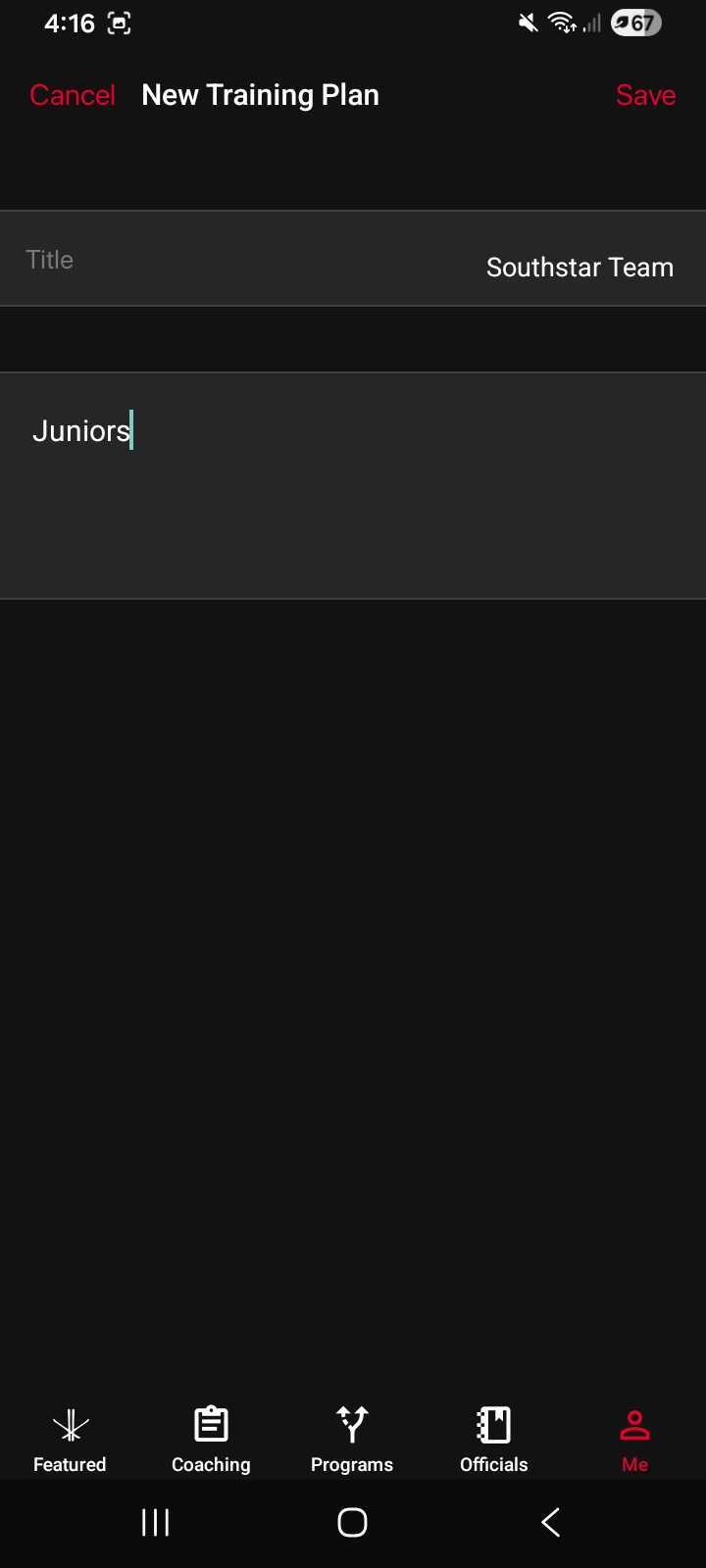This screenshot has width=706, height=1568.
Task: Tap the Juniors description text area
Action: (353, 485)
